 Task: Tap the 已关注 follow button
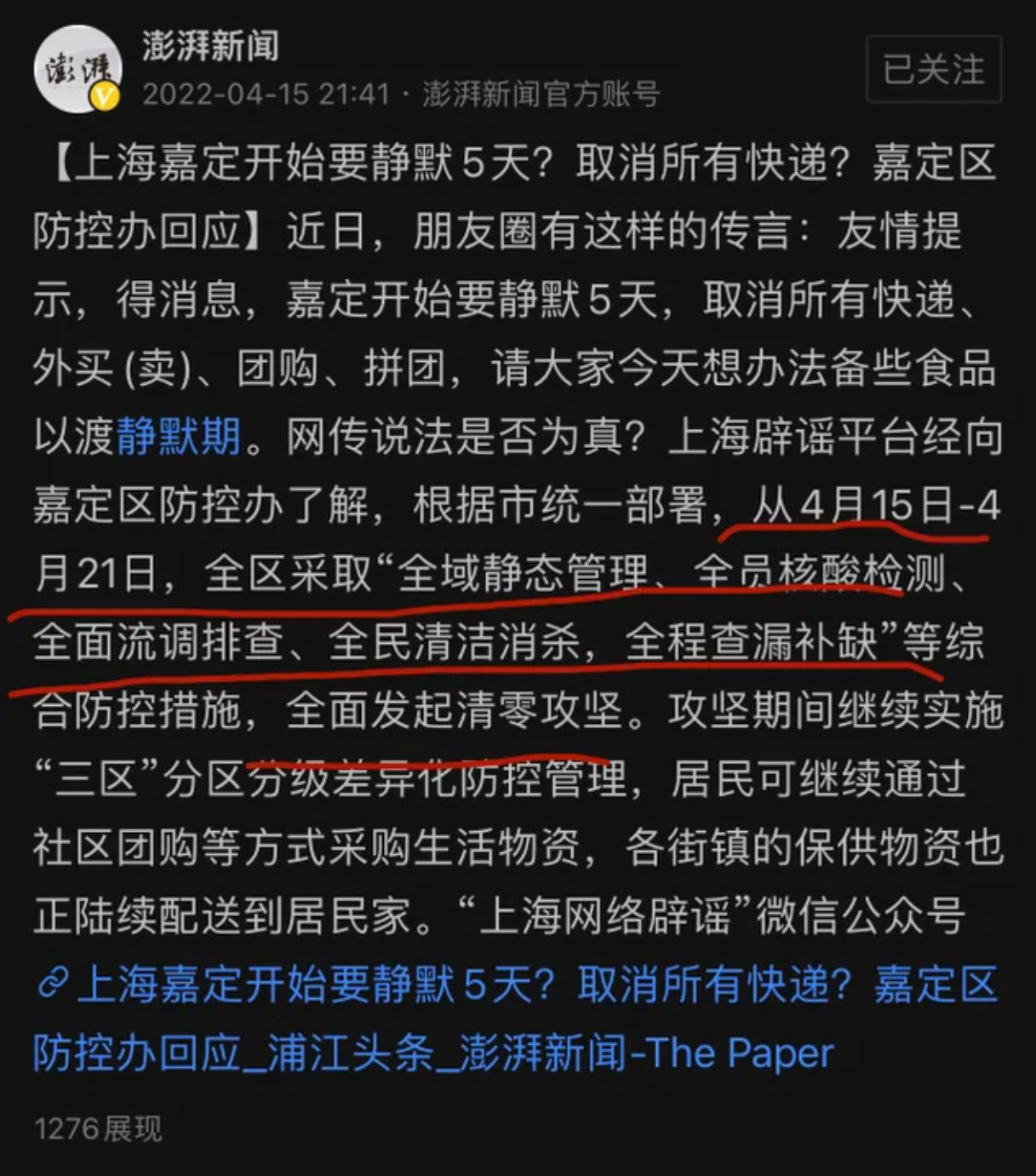click(x=933, y=70)
